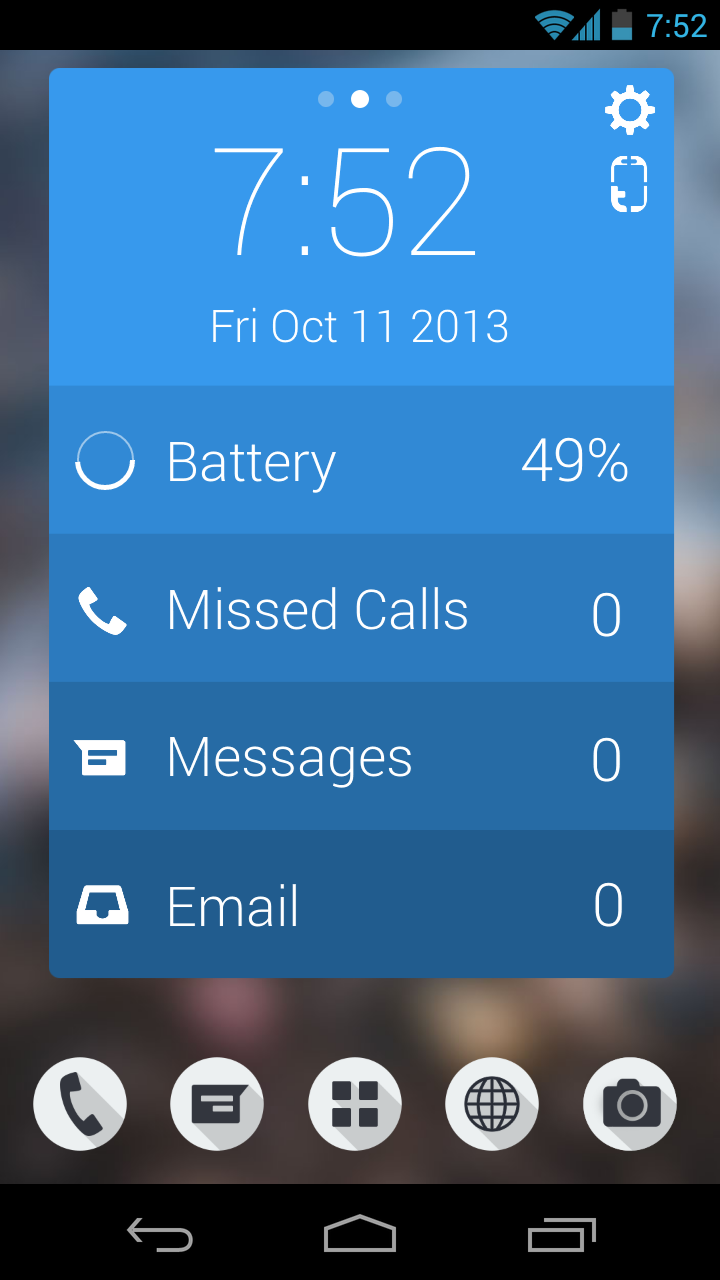Launch the phone dialer from the dock
This screenshot has height=1280, width=720.
pyautogui.click(x=80, y=1104)
